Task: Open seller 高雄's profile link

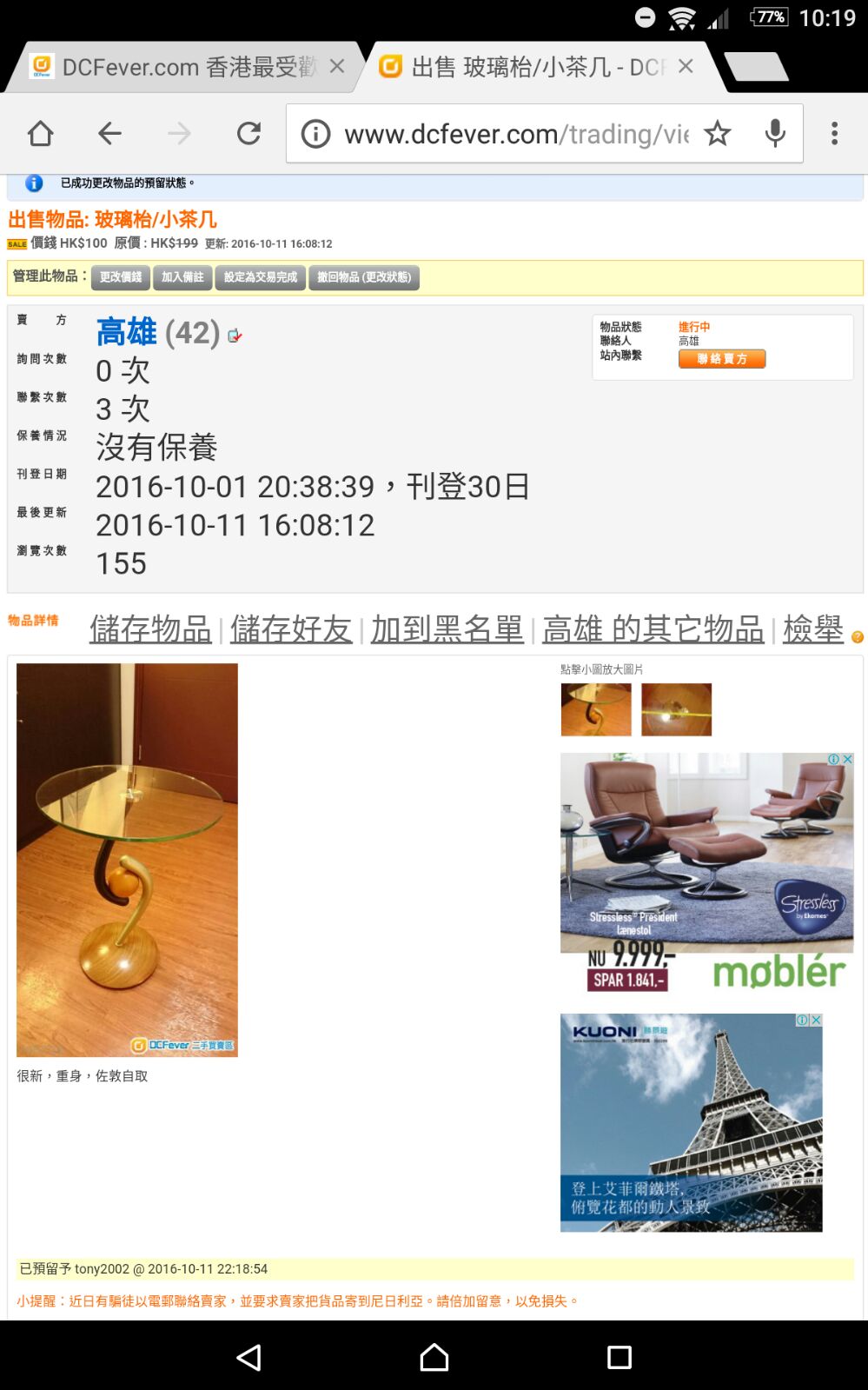Action: point(127,333)
